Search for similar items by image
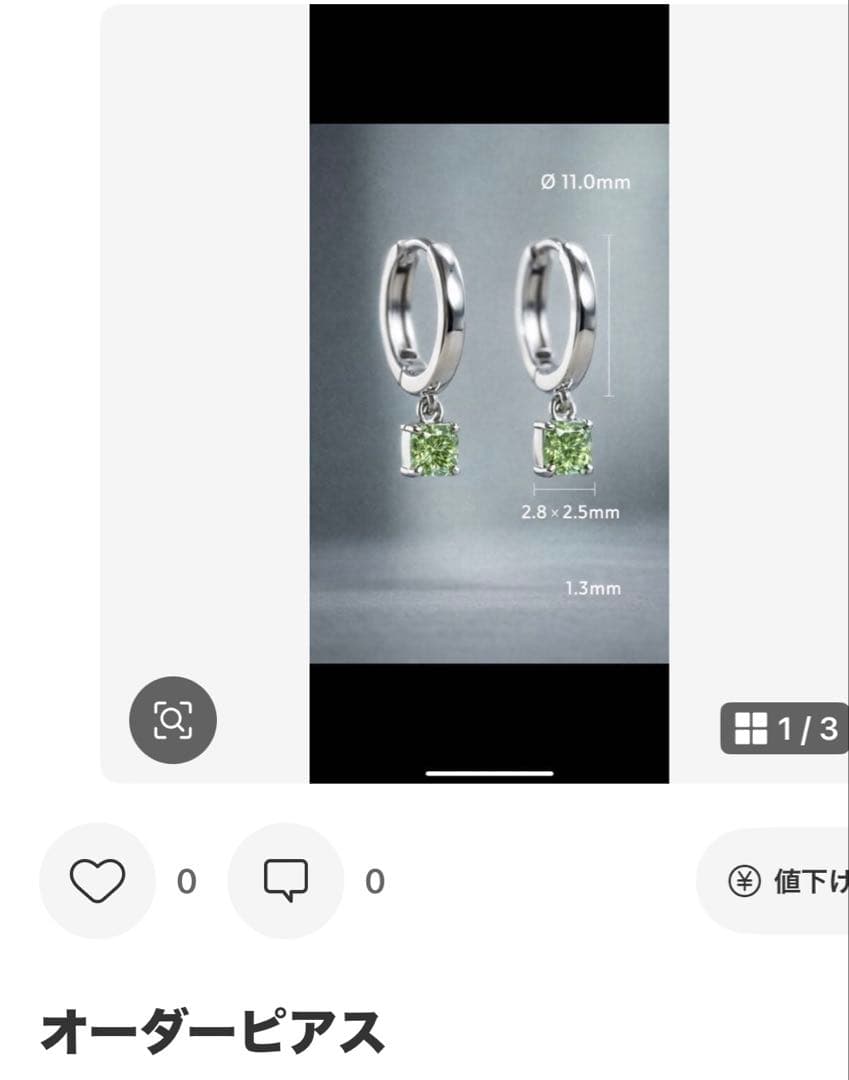The width and height of the screenshot is (849, 1080). 173,720
